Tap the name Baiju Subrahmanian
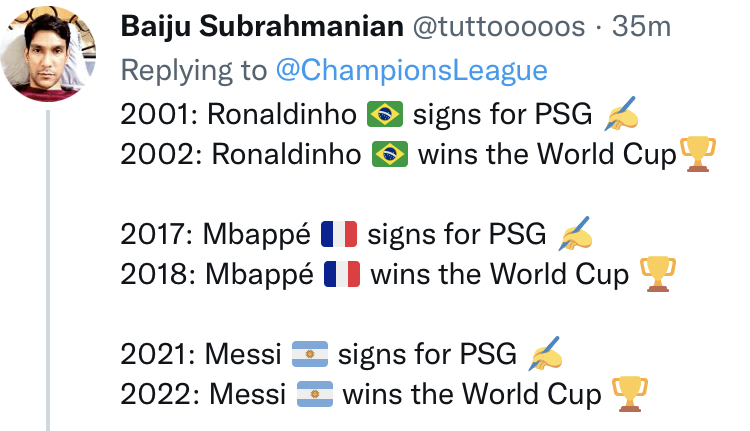The width and height of the screenshot is (750, 431). pos(260,27)
